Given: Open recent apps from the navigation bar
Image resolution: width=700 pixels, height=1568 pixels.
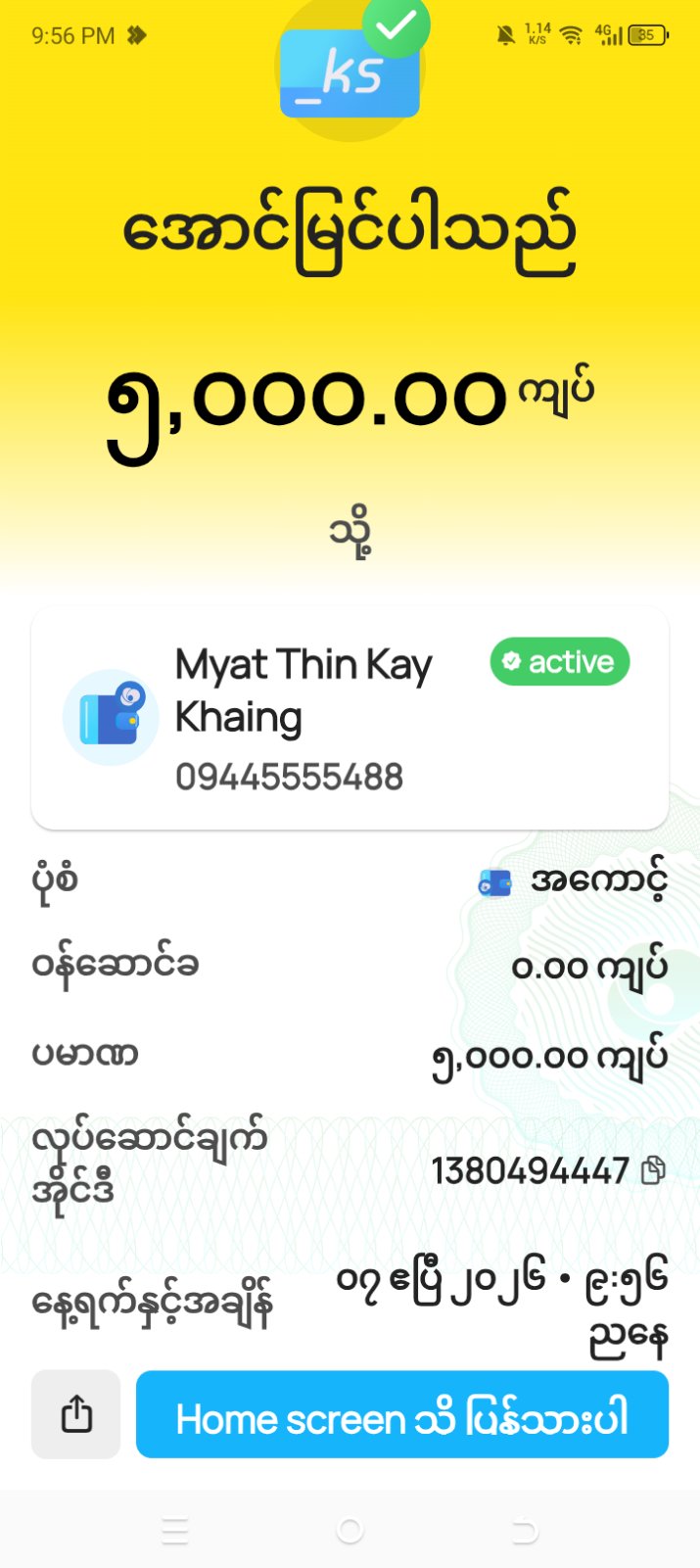Looking at the screenshot, I should (175, 1530).
